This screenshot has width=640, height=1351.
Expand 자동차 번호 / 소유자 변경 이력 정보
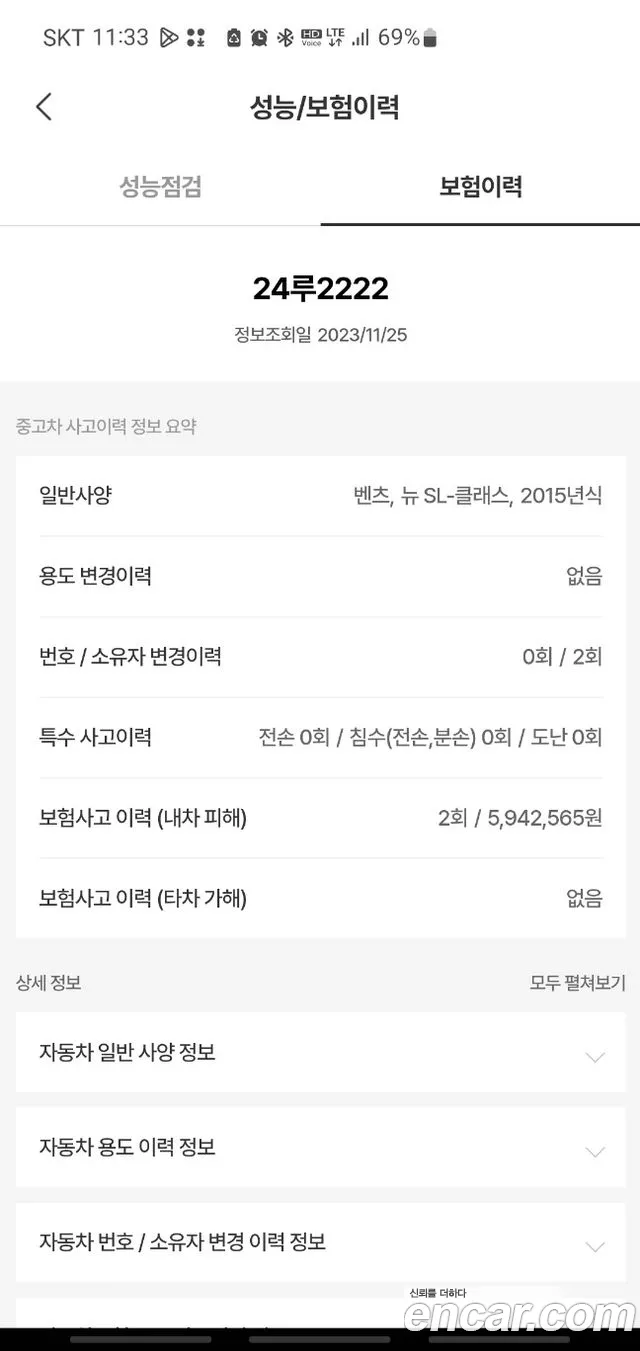pos(320,1242)
